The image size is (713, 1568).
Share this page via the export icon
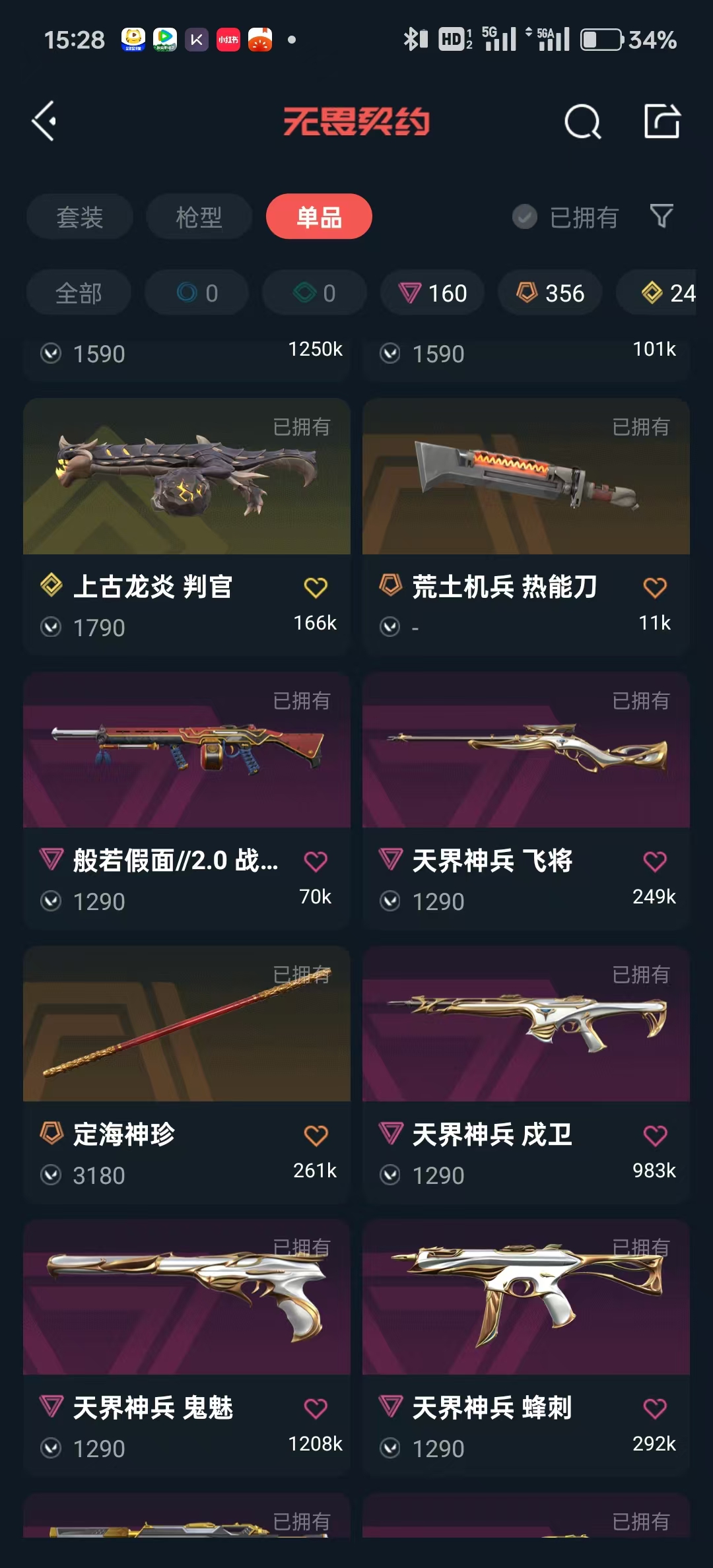pos(662,121)
